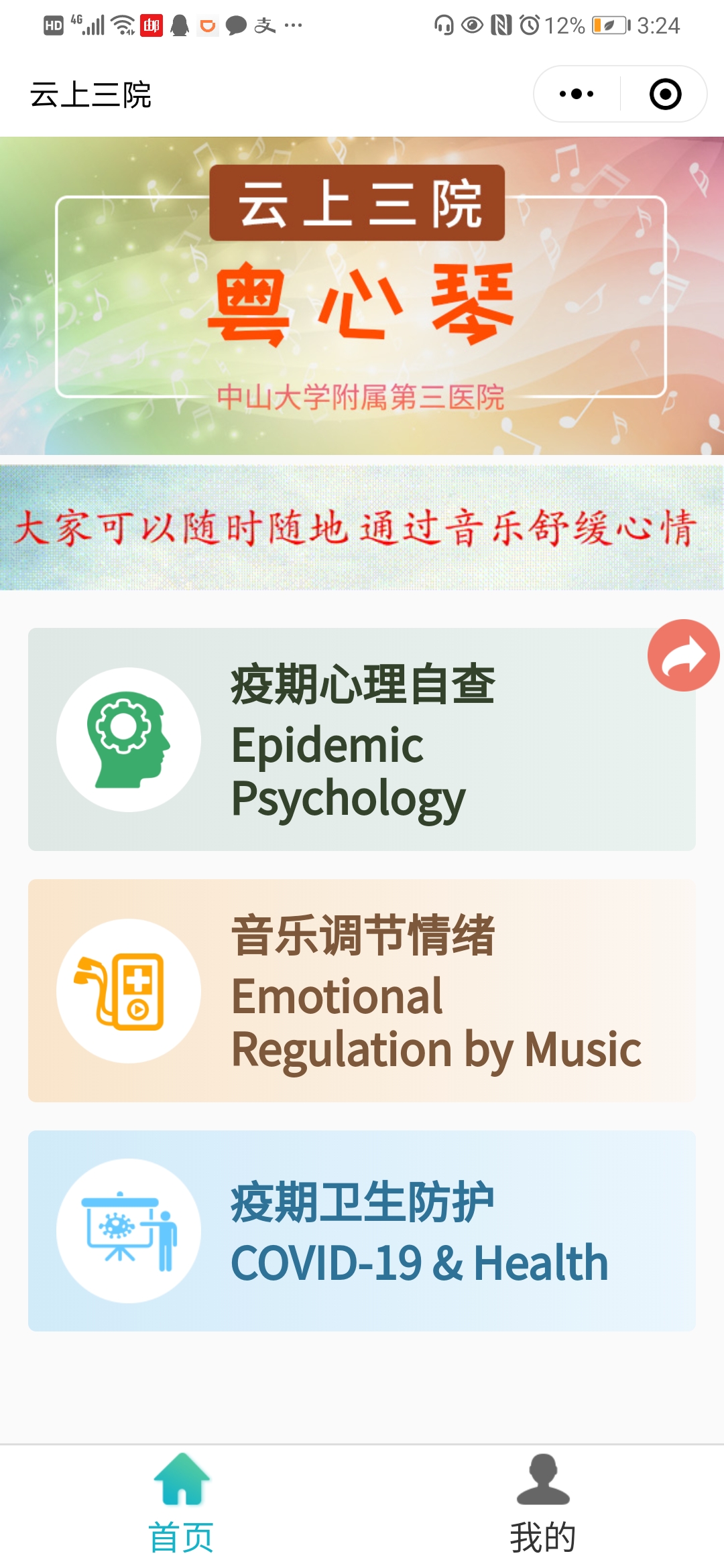The width and height of the screenshot is (724, 1568).
Task: Open the mini program more options menu
Action: 577,94
